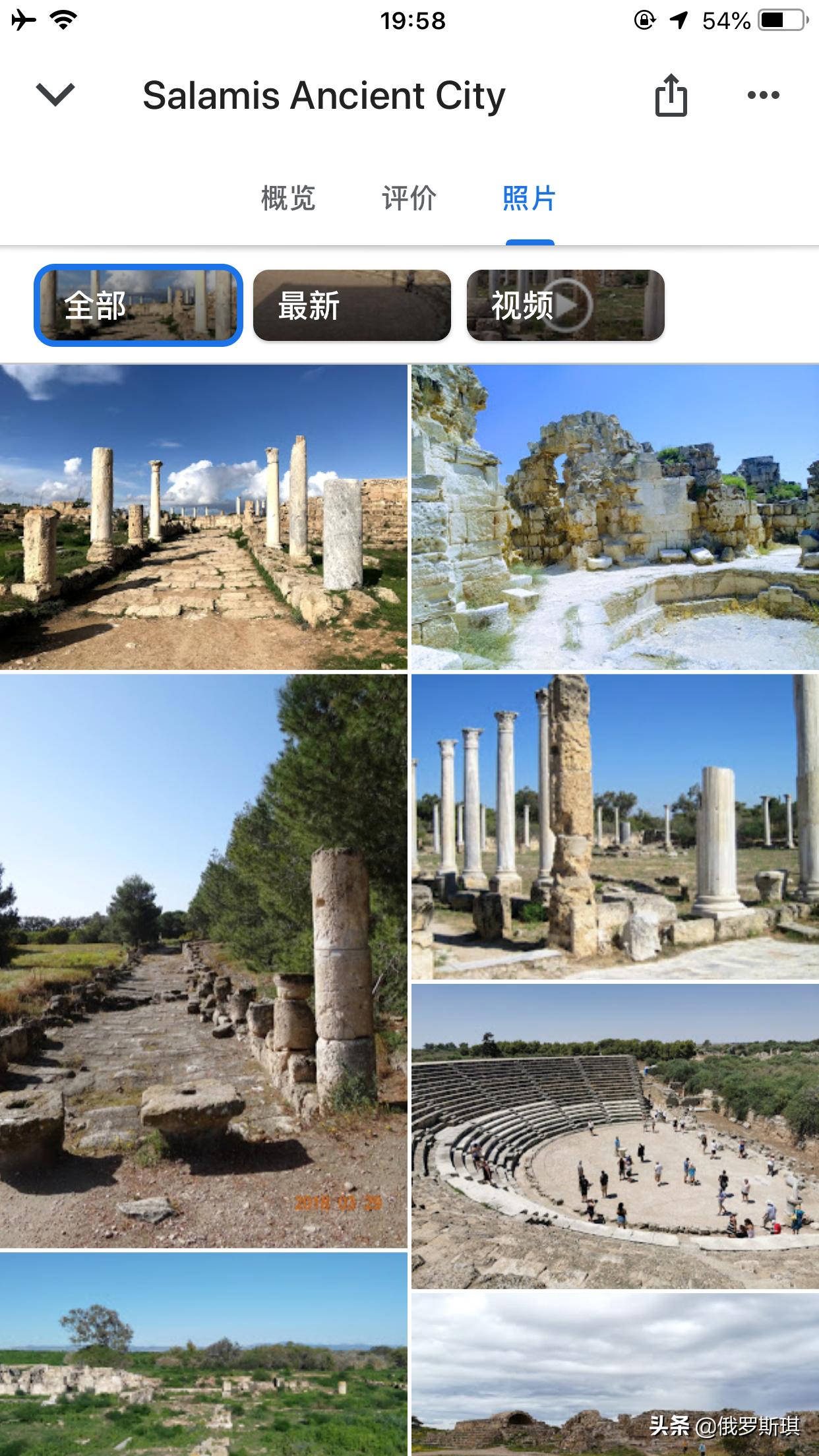Viewport: 819px width, 1456px height.
Task: Open the three-dot overflow menu
Action: (x=763, y=96)
